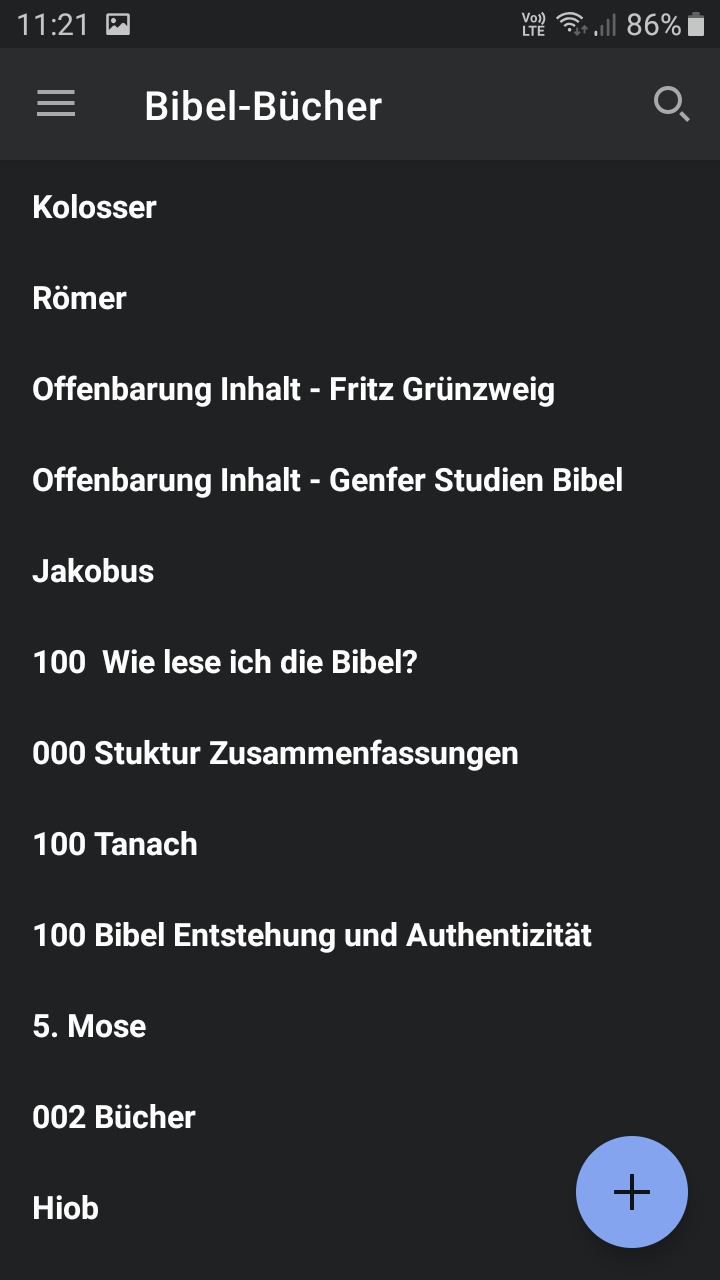The image size is (720, 1280).
Task: Tap the search magnifier icon
Action: (x=671, y=104)
